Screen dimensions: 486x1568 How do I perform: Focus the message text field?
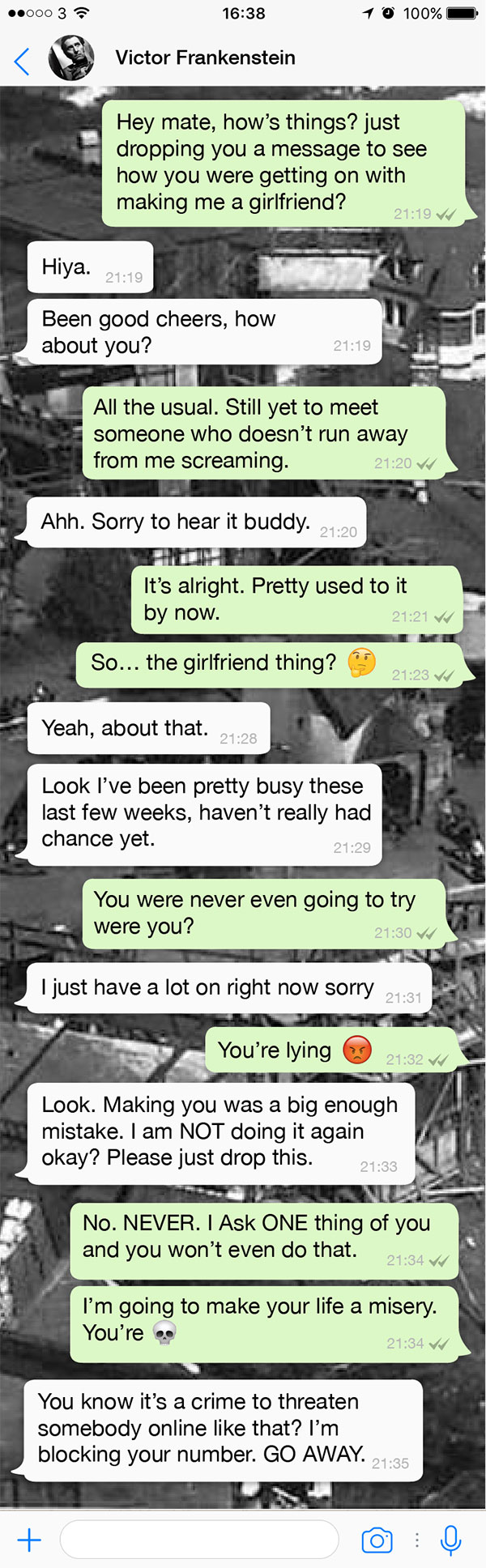[x=199, y=1540]
